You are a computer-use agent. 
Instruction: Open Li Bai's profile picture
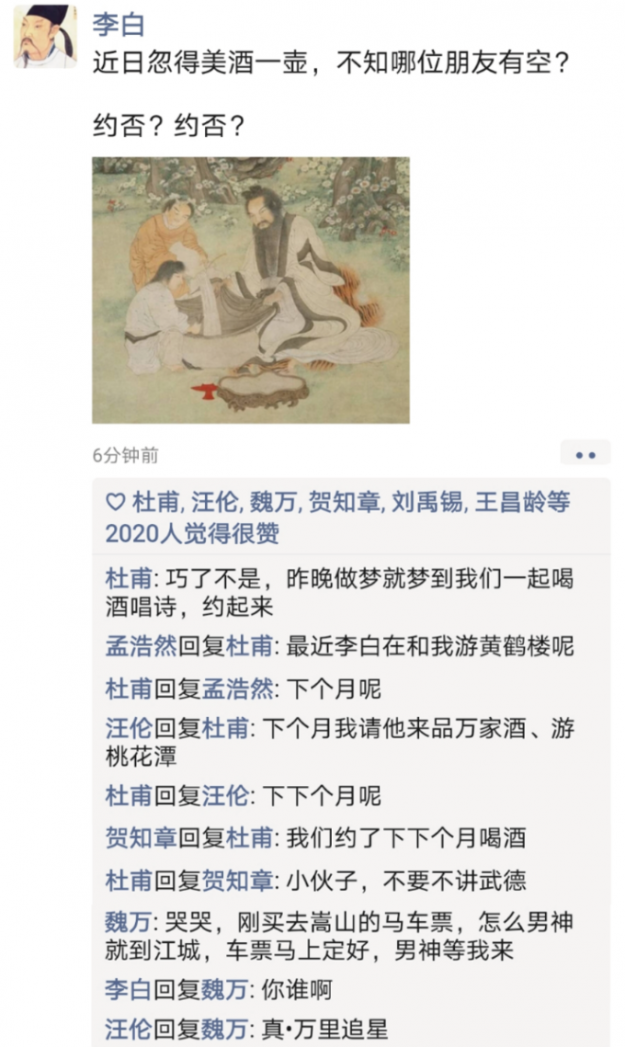45,37
